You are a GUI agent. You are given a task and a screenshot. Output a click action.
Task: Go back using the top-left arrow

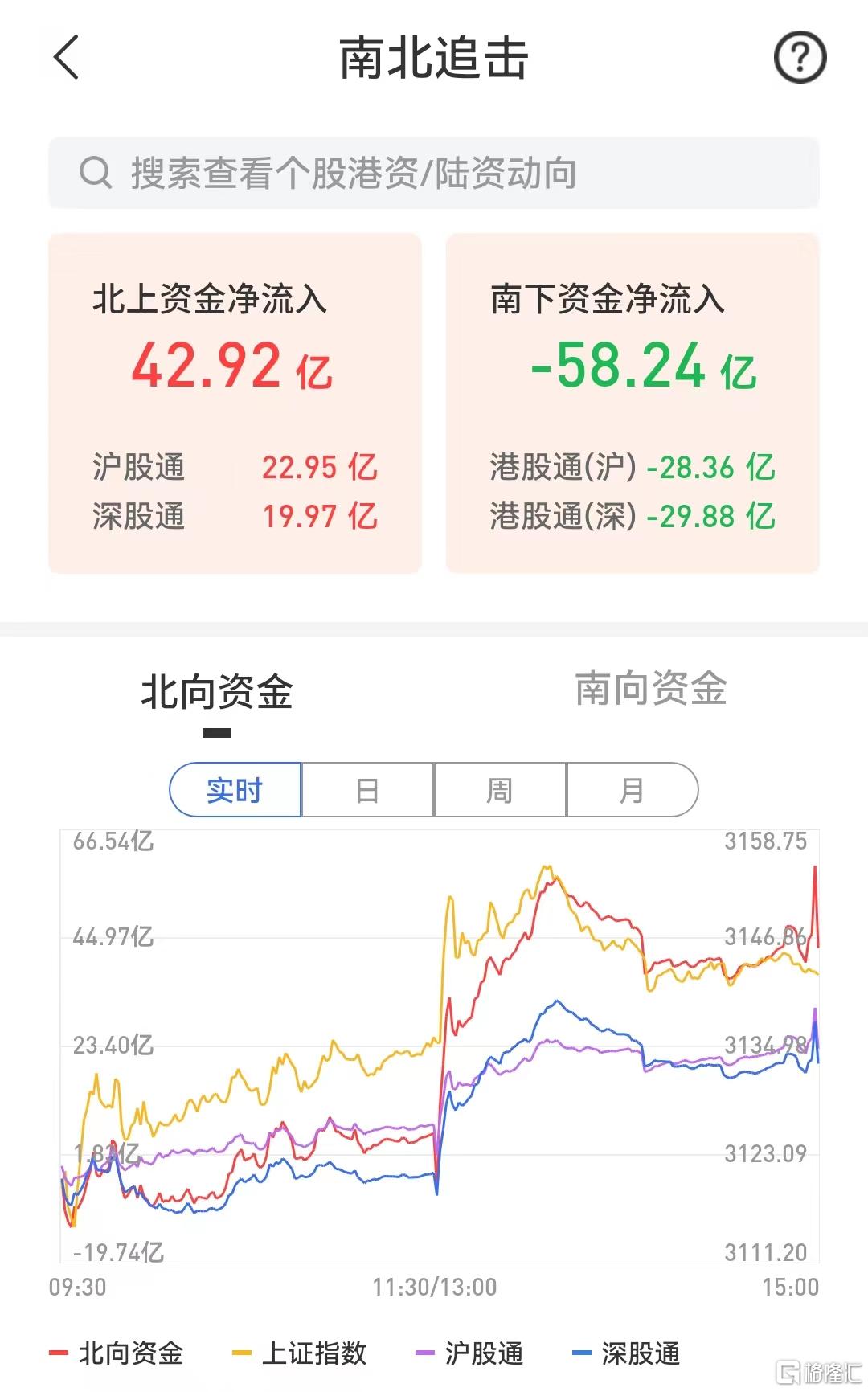click(x=66, y=57)
